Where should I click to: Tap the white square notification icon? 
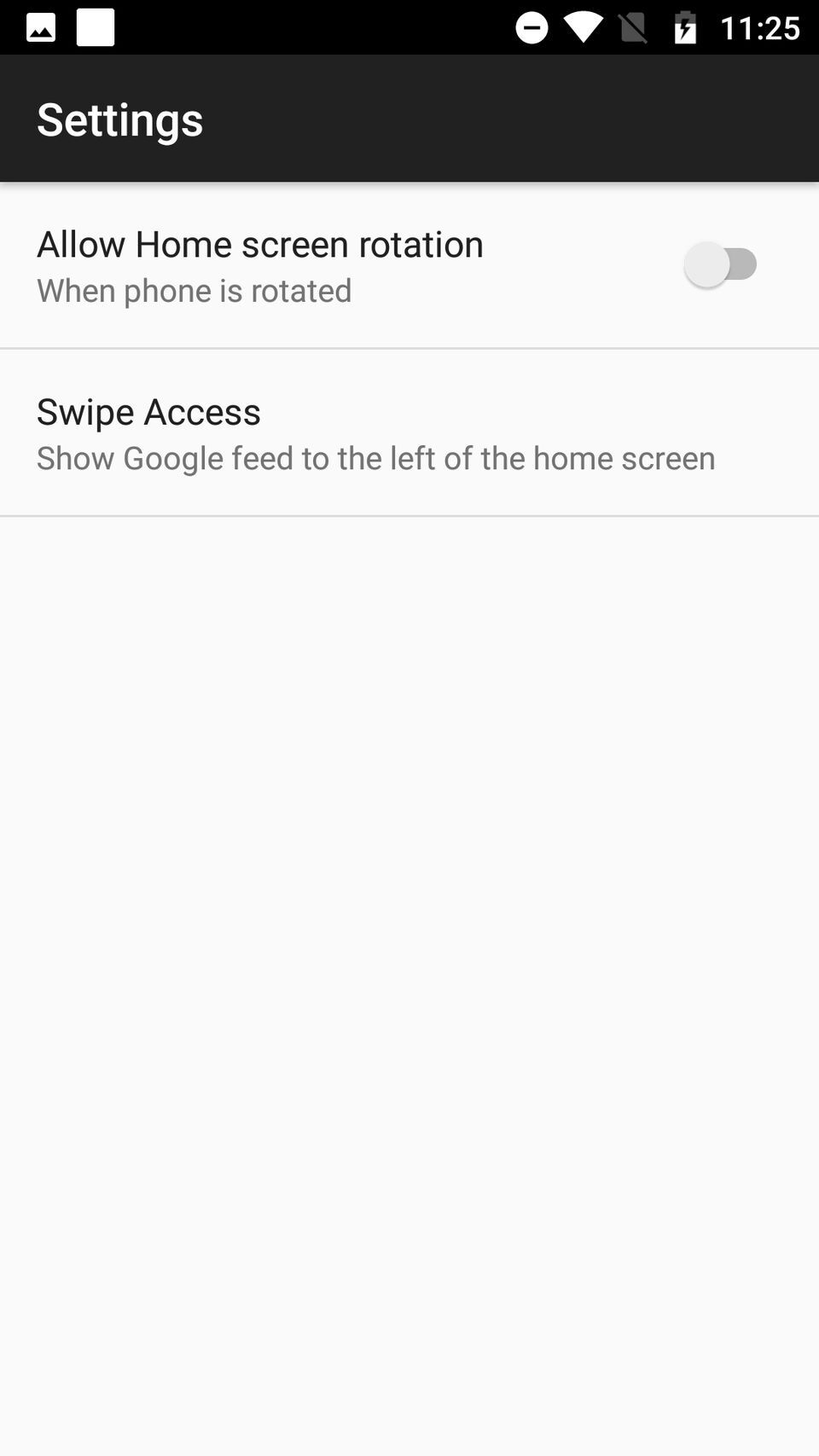[96, 26]
